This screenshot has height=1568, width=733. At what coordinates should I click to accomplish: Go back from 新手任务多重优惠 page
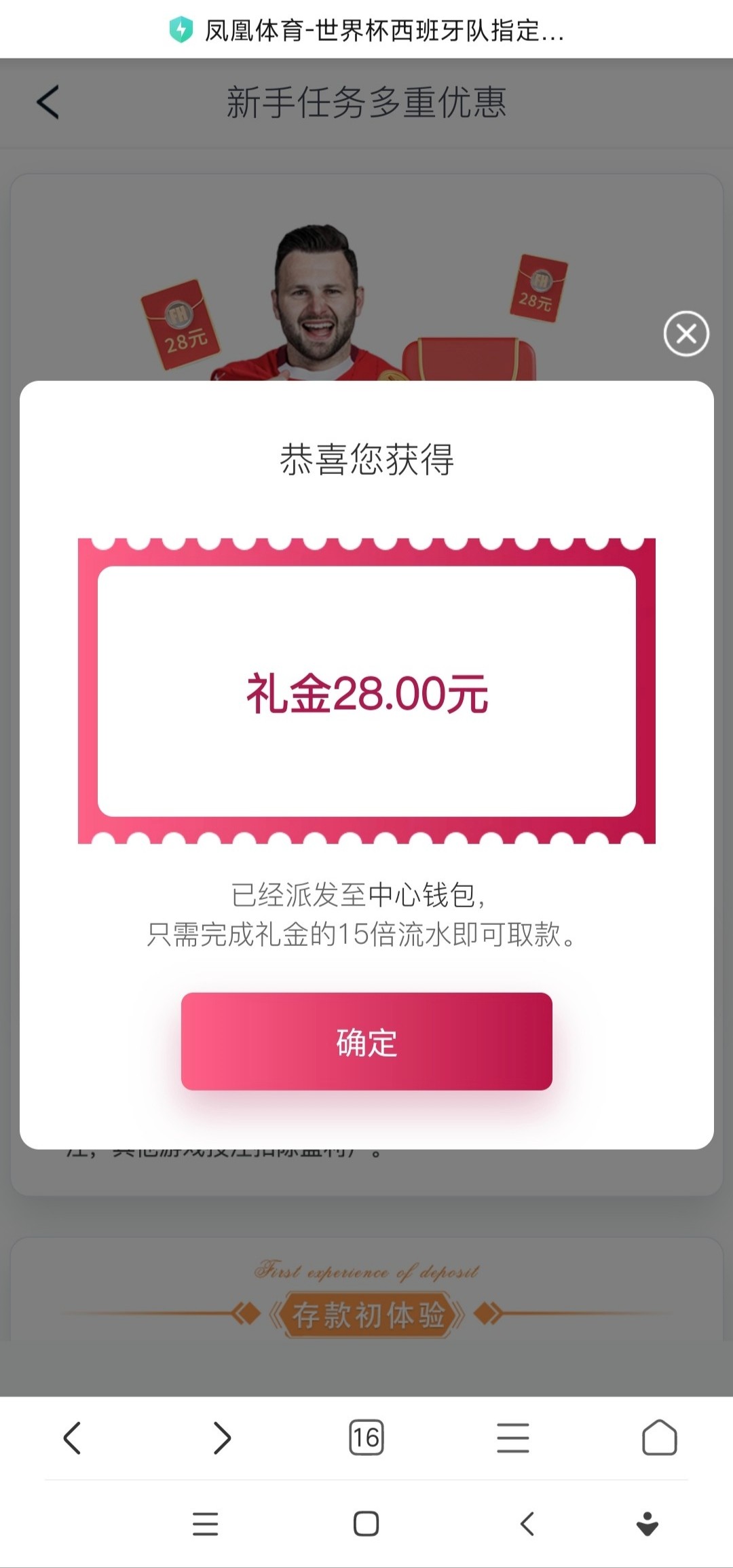tap(48, 102)
